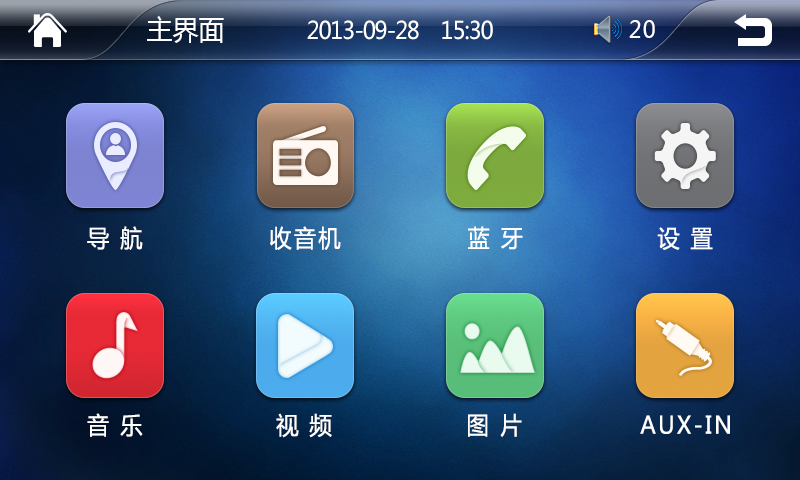Open the 导航 navigation app
Viewport: 800px width, 480px height.
115,155
